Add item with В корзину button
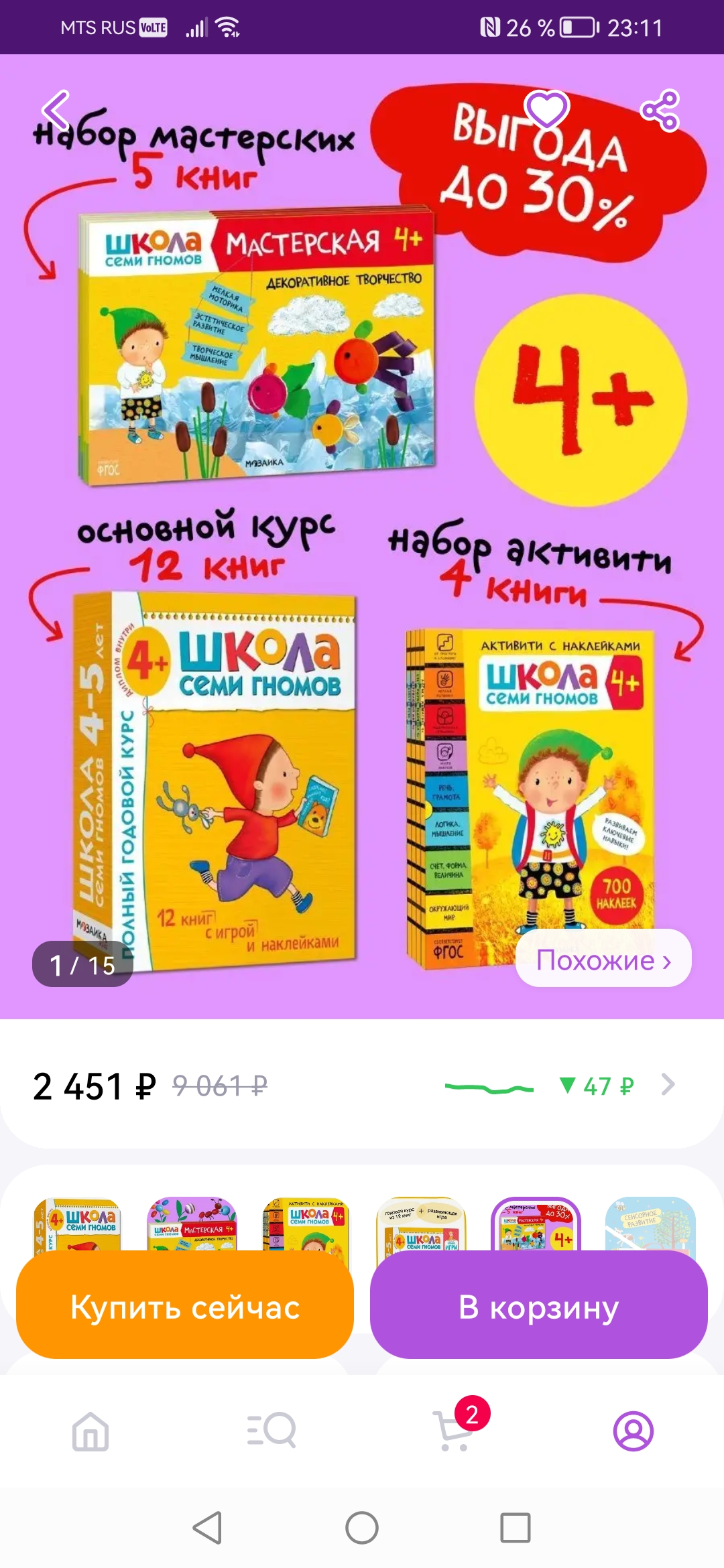 coord(539,1305)
